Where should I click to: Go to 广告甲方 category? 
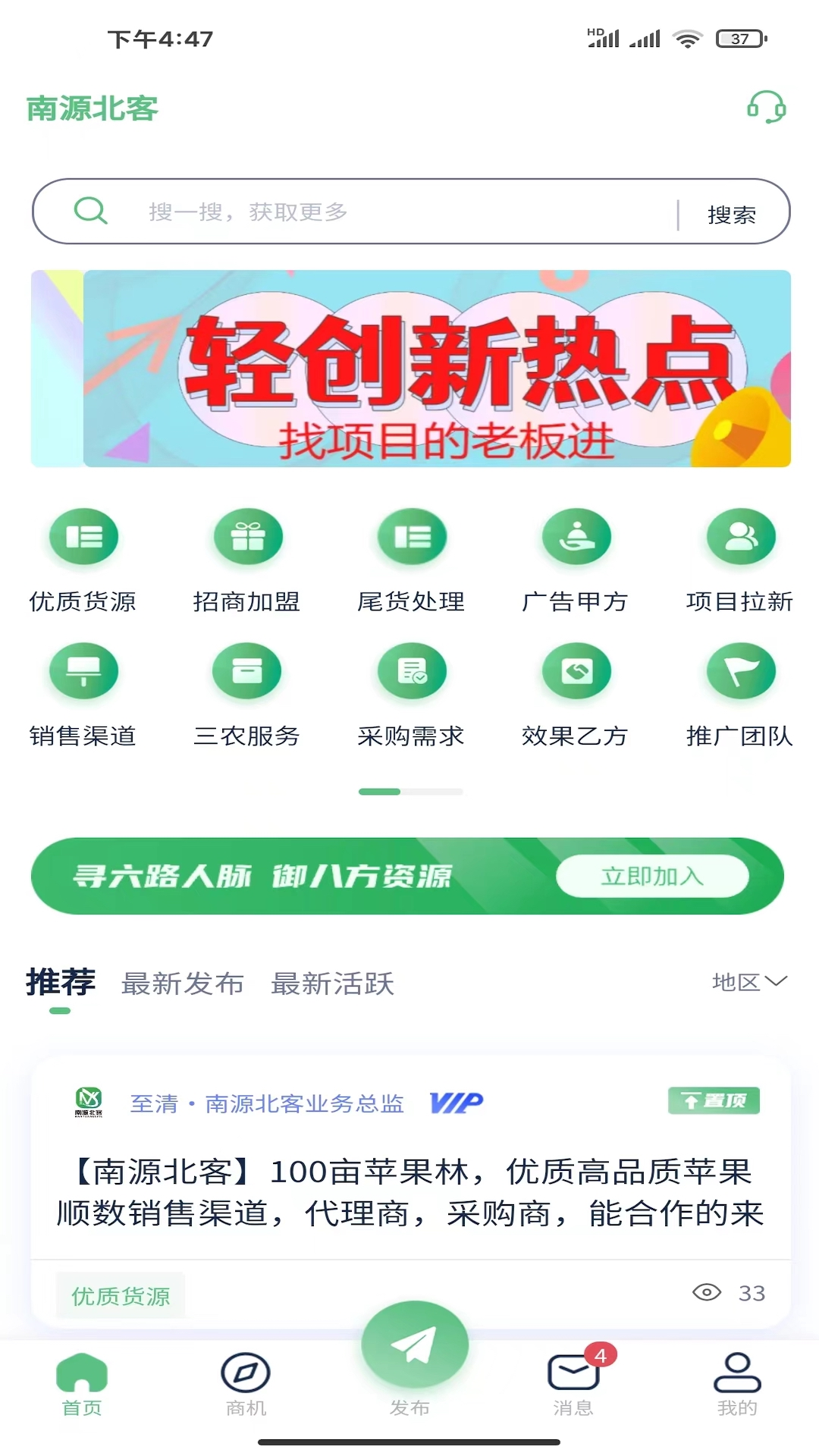click(x=576, y=537)
